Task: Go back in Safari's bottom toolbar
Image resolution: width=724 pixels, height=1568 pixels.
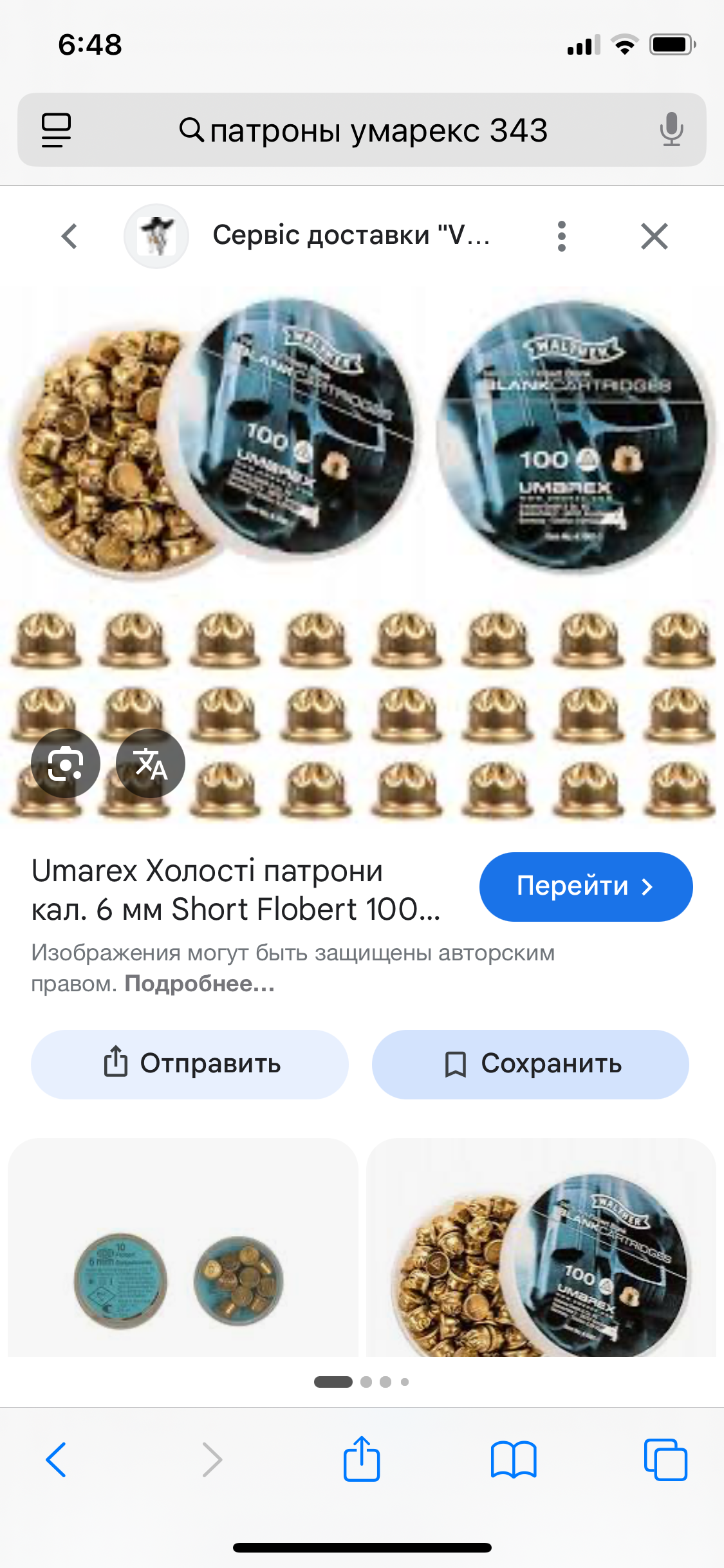Action: [x=56, y=1459]
